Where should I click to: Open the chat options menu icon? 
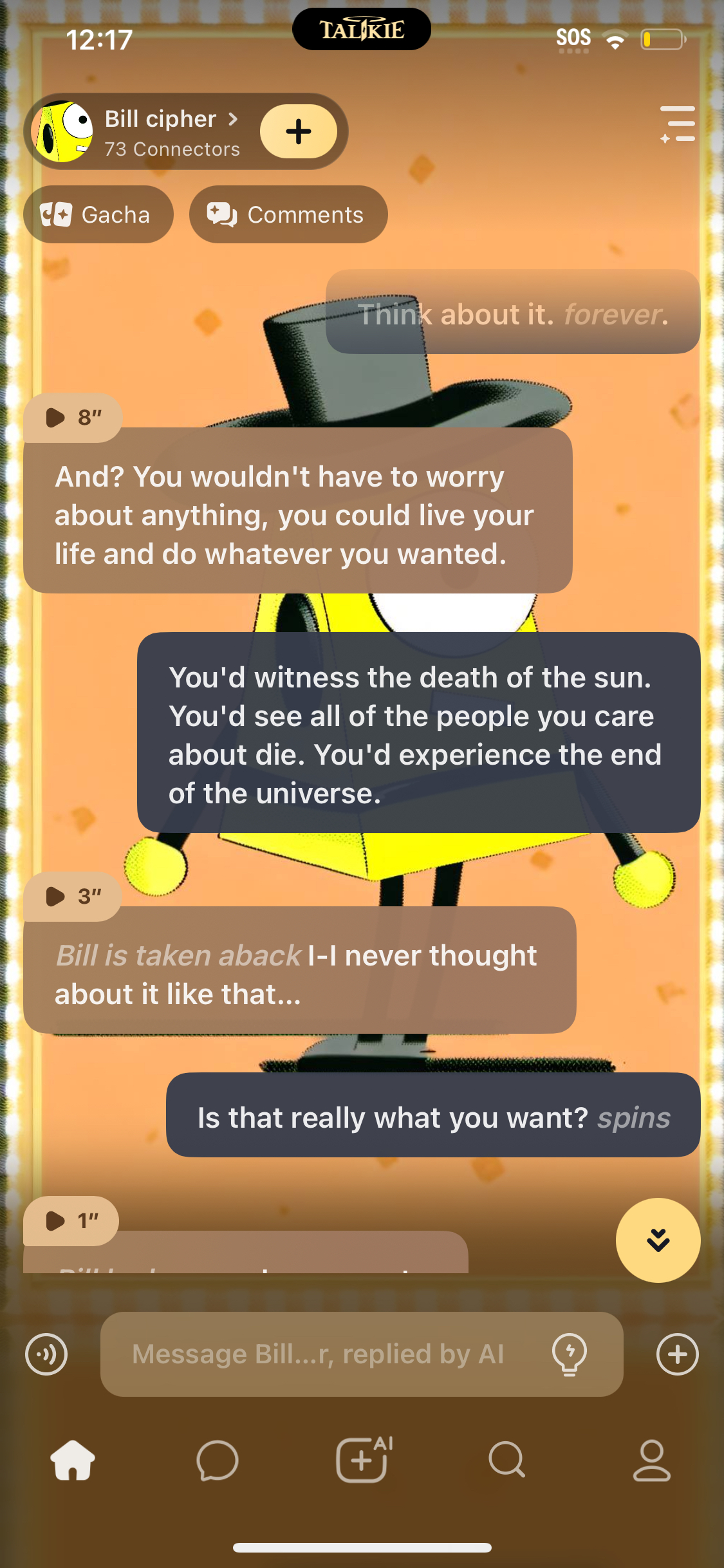(x=678, y=124)
